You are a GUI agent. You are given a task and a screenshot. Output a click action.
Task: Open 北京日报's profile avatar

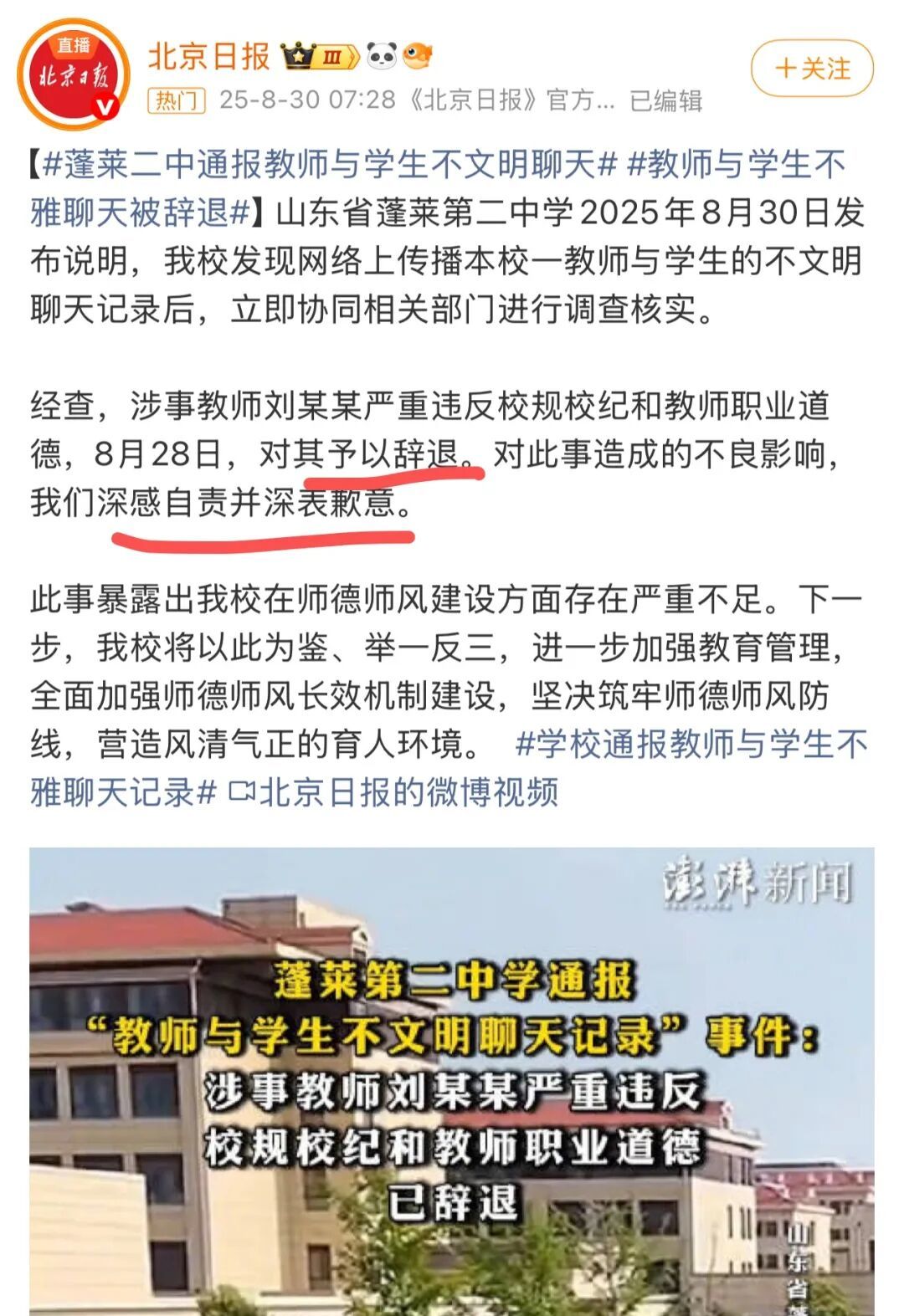(x=74, y=74)
